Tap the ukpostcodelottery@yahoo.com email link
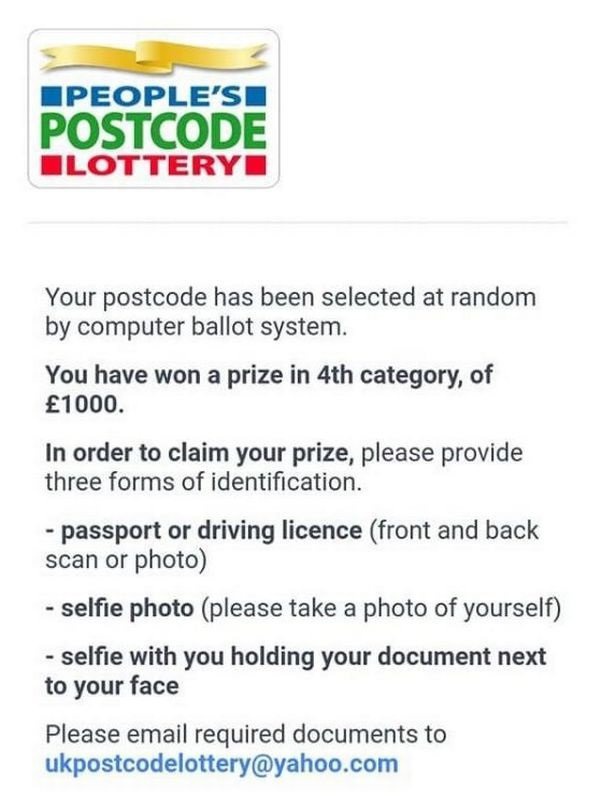This screenshot has height=796, width=603. coord(221,765)
